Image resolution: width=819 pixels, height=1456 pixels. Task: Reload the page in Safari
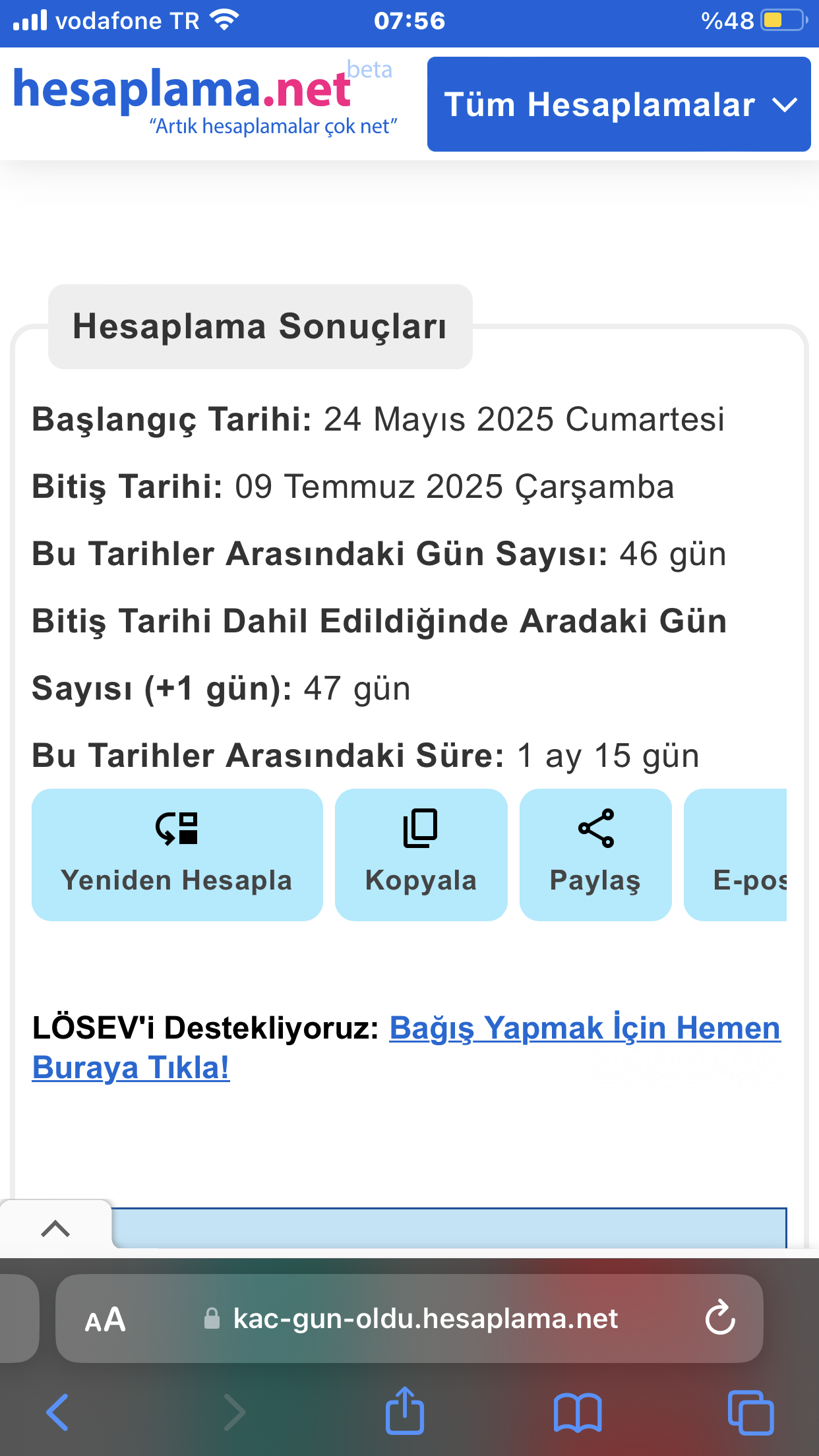point(719,1319)
